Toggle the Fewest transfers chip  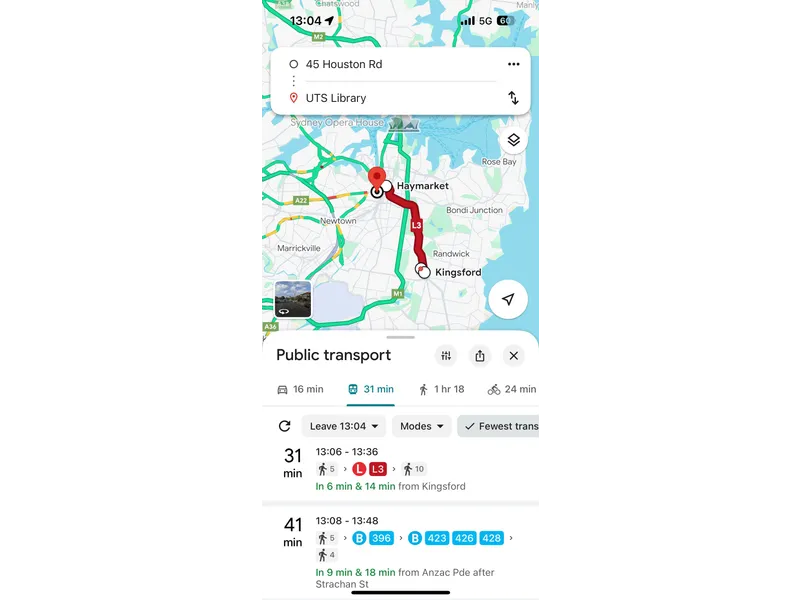500,426
